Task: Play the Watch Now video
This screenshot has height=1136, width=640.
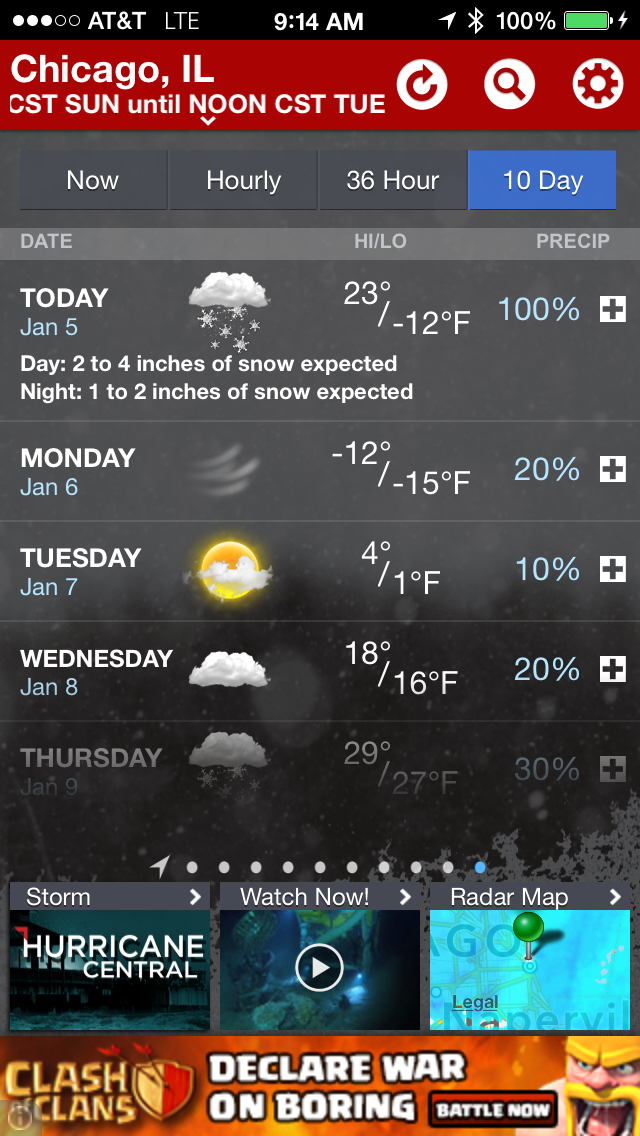Action: coord(320,967)
